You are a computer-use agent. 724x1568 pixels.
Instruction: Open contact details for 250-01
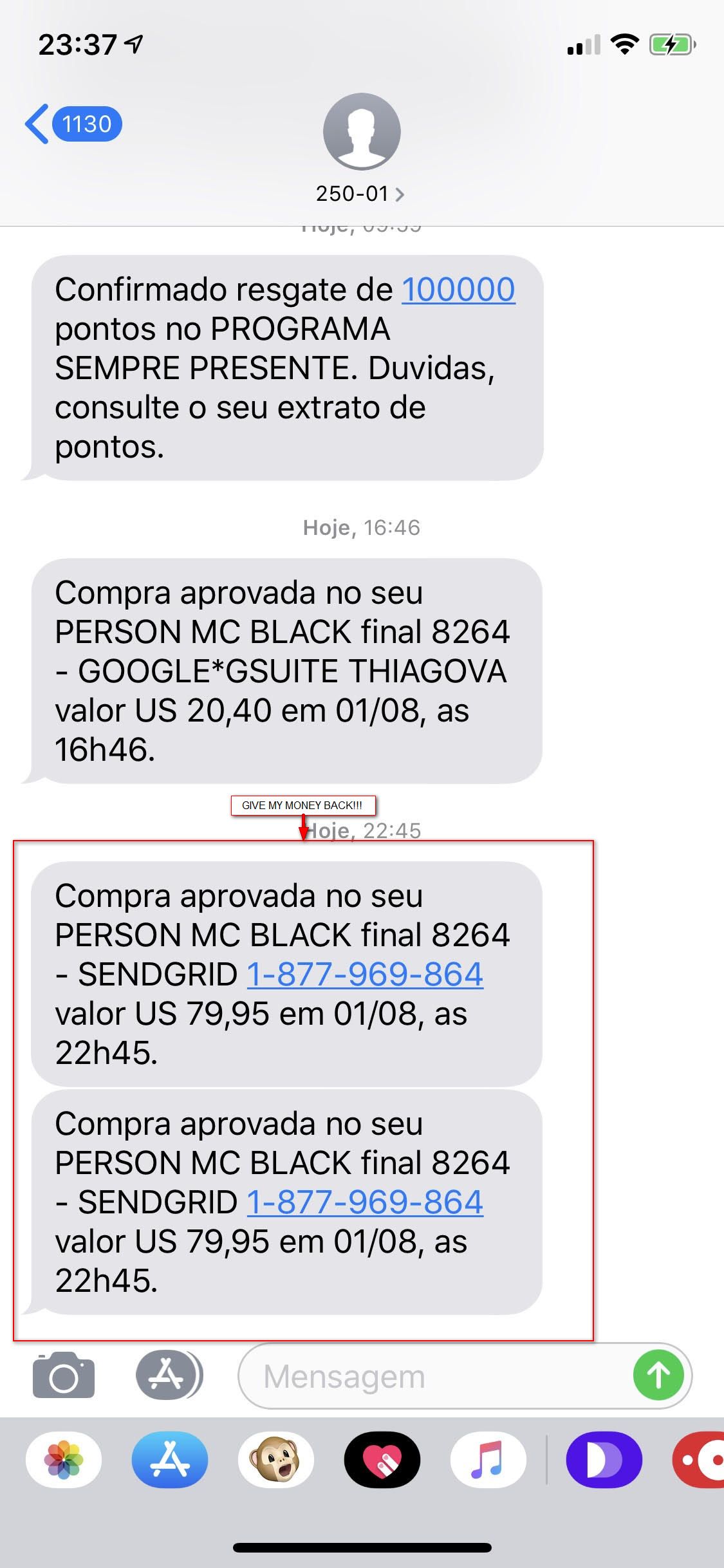coord(361,193)
